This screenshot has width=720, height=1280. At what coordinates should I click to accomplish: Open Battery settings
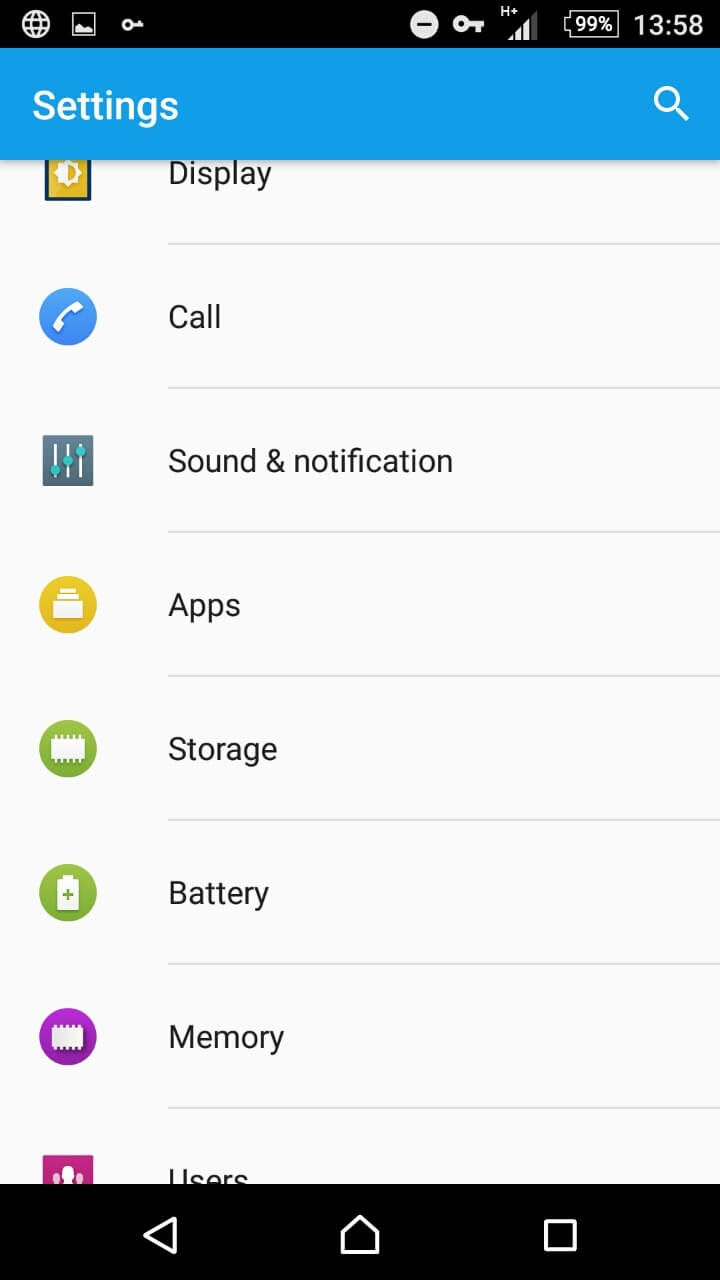[x=218, y=893]
